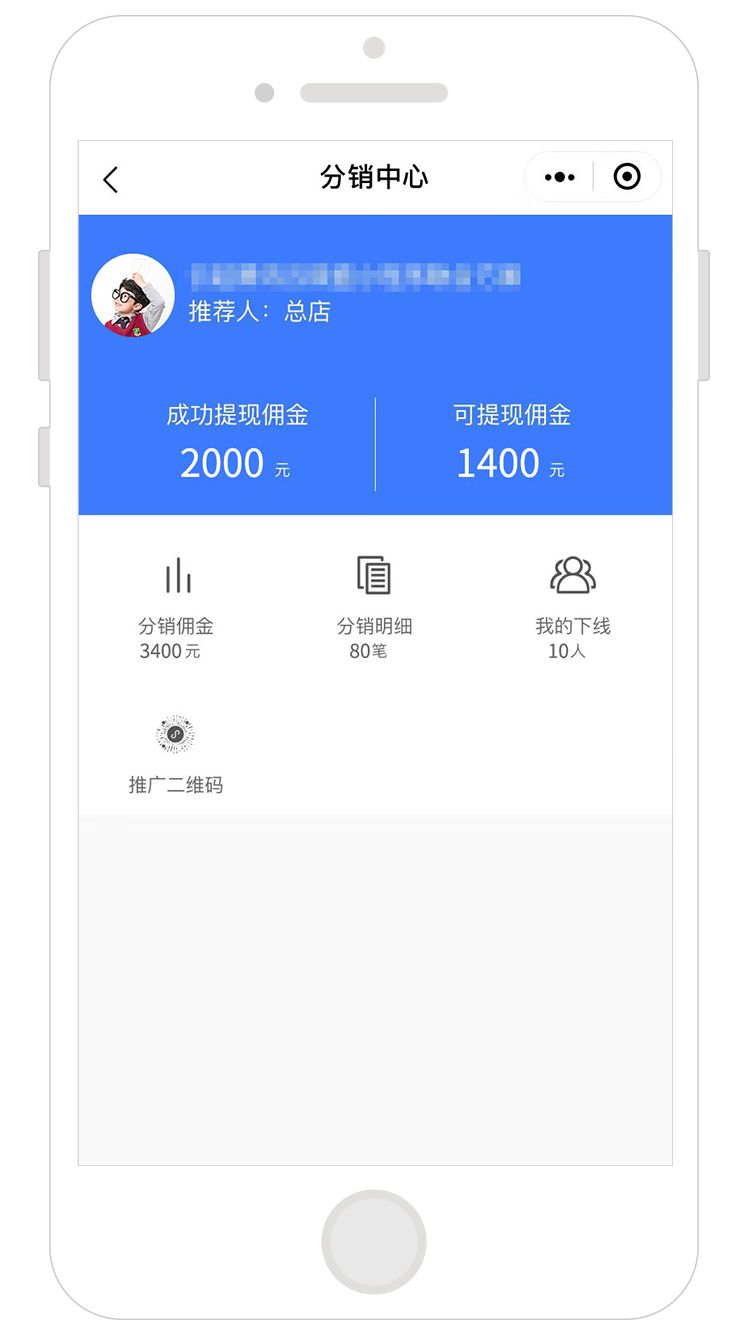Show the 推广二维码 promotion code
The width and height of the screenshot is (750, 1334).
(x=176, y=753)
